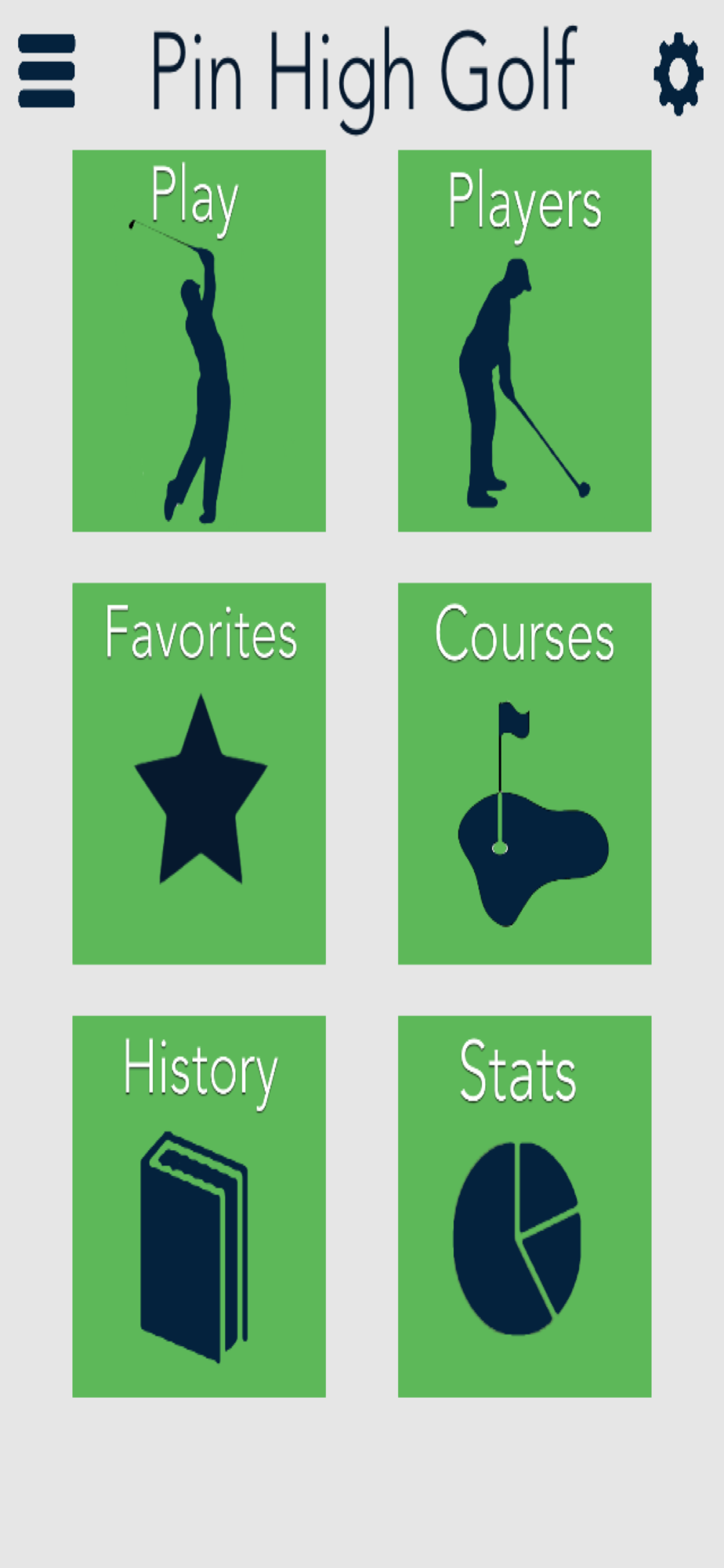724x1568 pixels.
Task: Start a round with the Play tile
Action: [199, 341]
